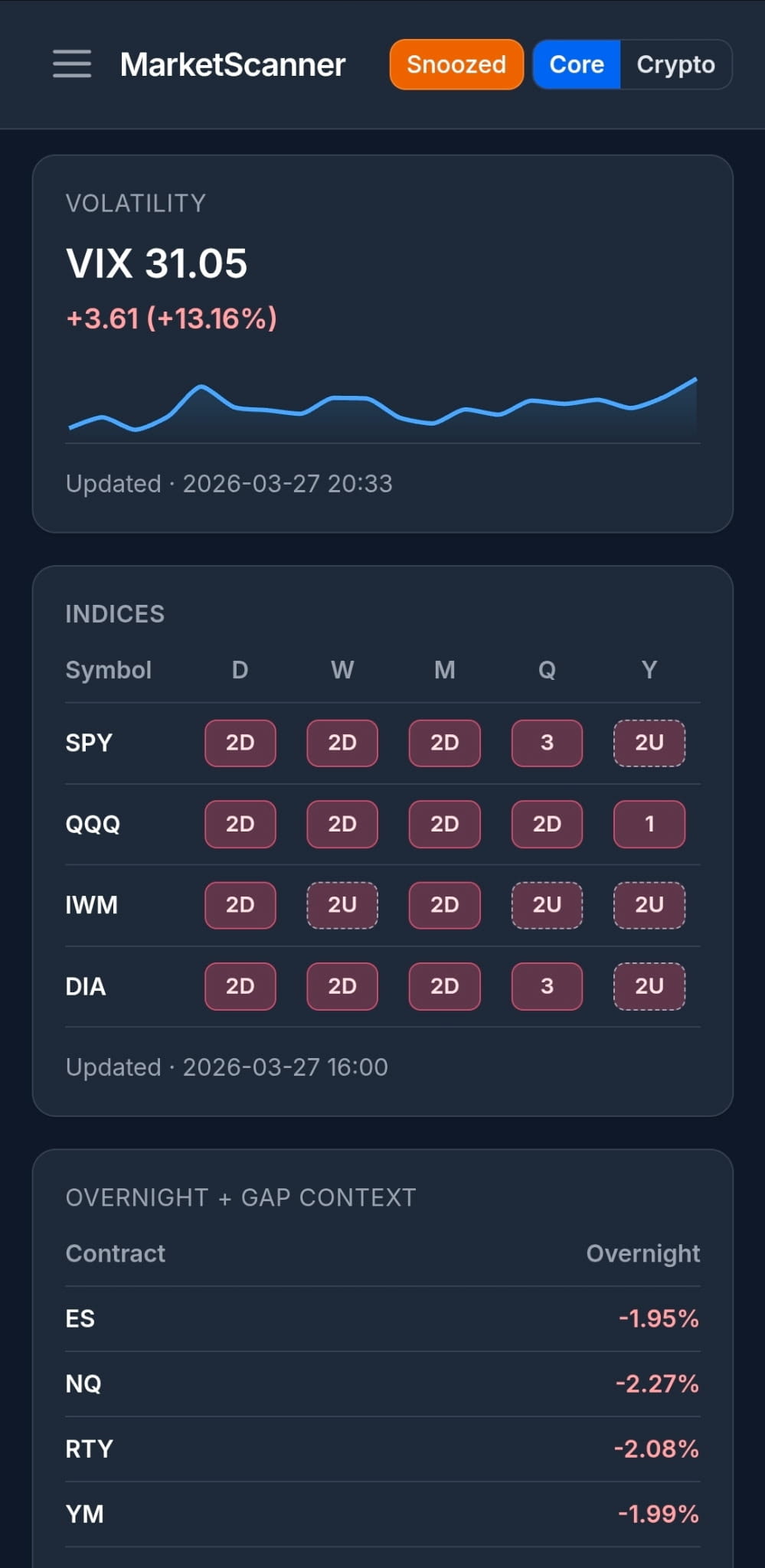The image size is (765, 1568).
Task: Click QQQ's yearly badge showing 1
Action: coord(649,824)
